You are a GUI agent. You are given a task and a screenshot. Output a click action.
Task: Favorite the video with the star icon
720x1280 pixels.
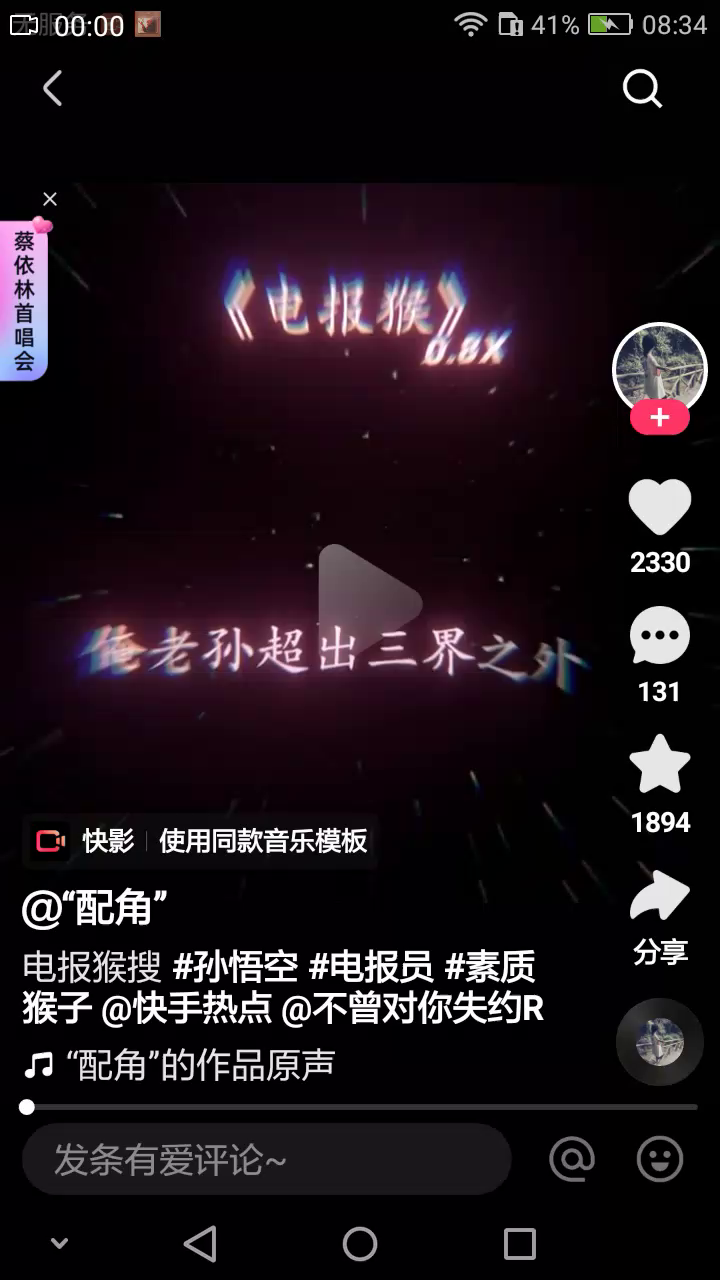(x=659, y=765)
